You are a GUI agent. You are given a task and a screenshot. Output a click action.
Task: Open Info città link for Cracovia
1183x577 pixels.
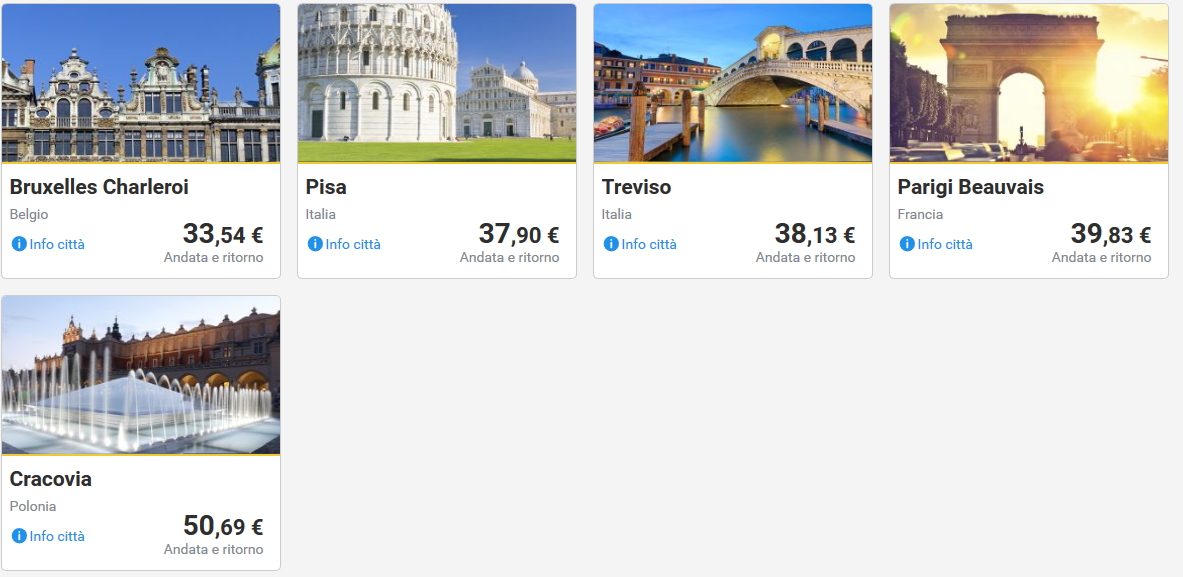56,536
